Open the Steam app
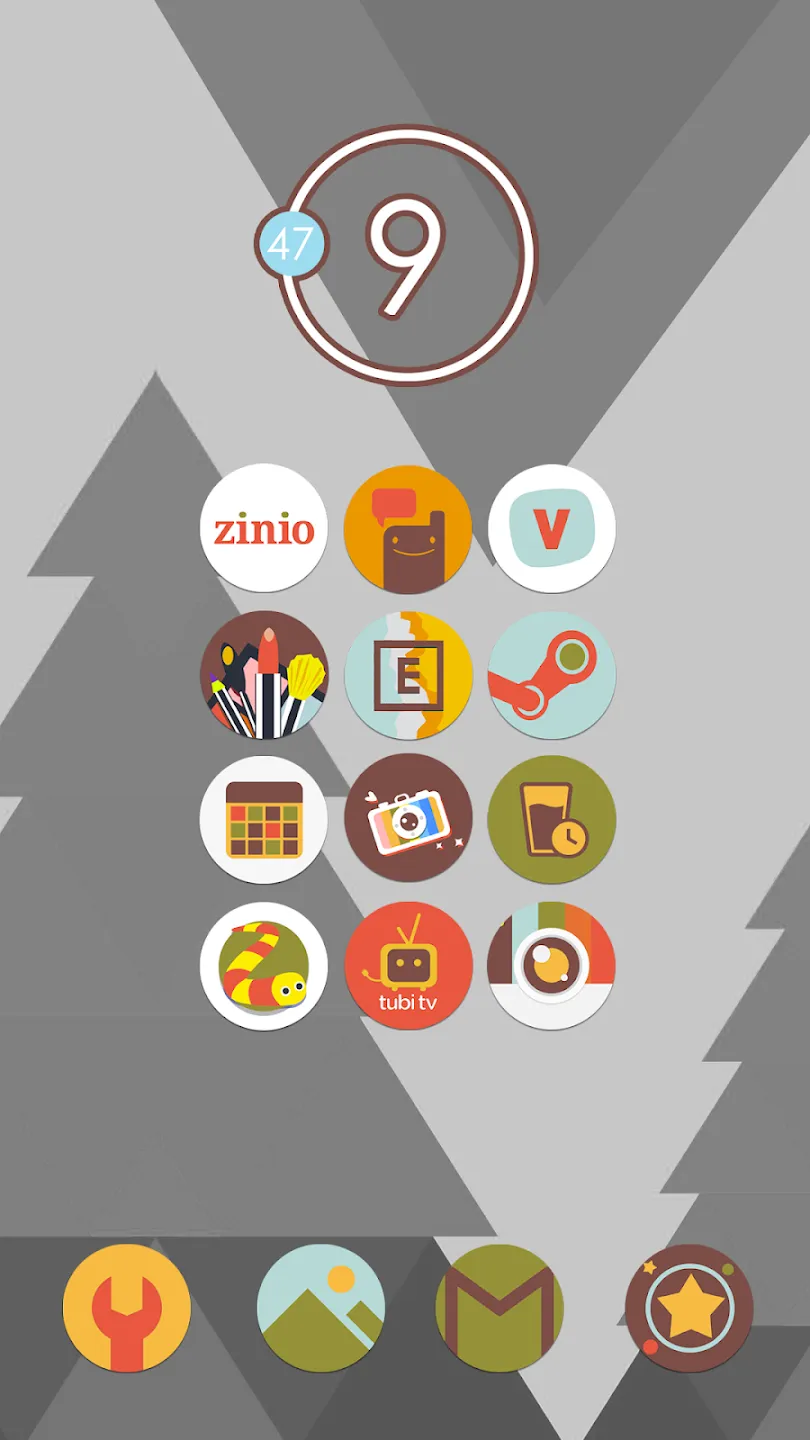 click(x=552, y=675)
